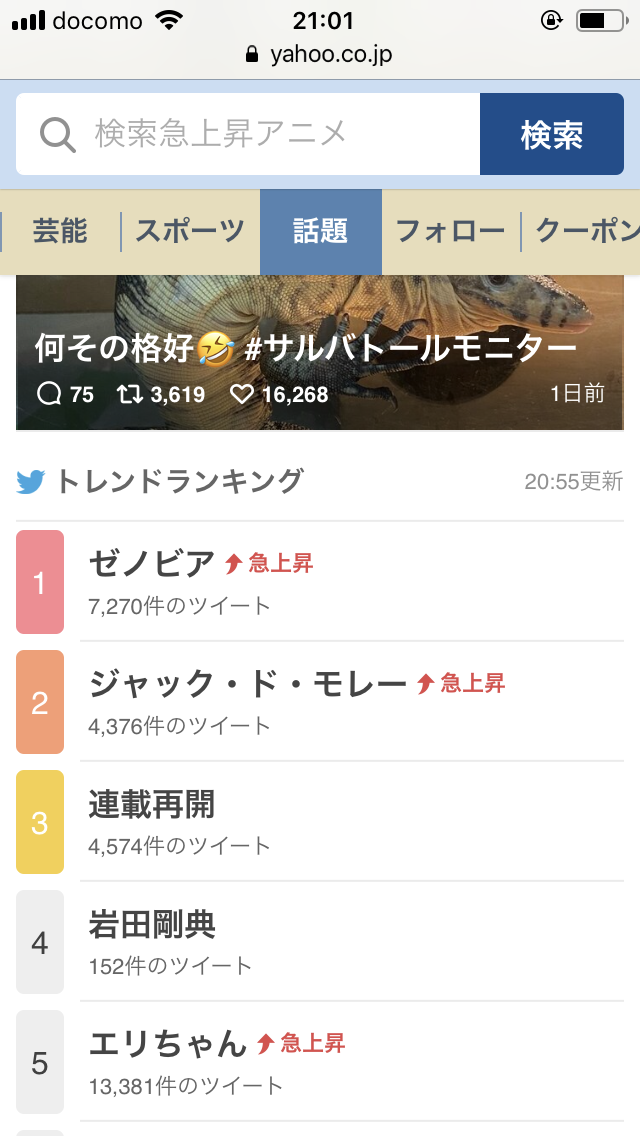Tap the blue 検索 button
This screenshot has width=640, height=1136.
coord(551,134)
